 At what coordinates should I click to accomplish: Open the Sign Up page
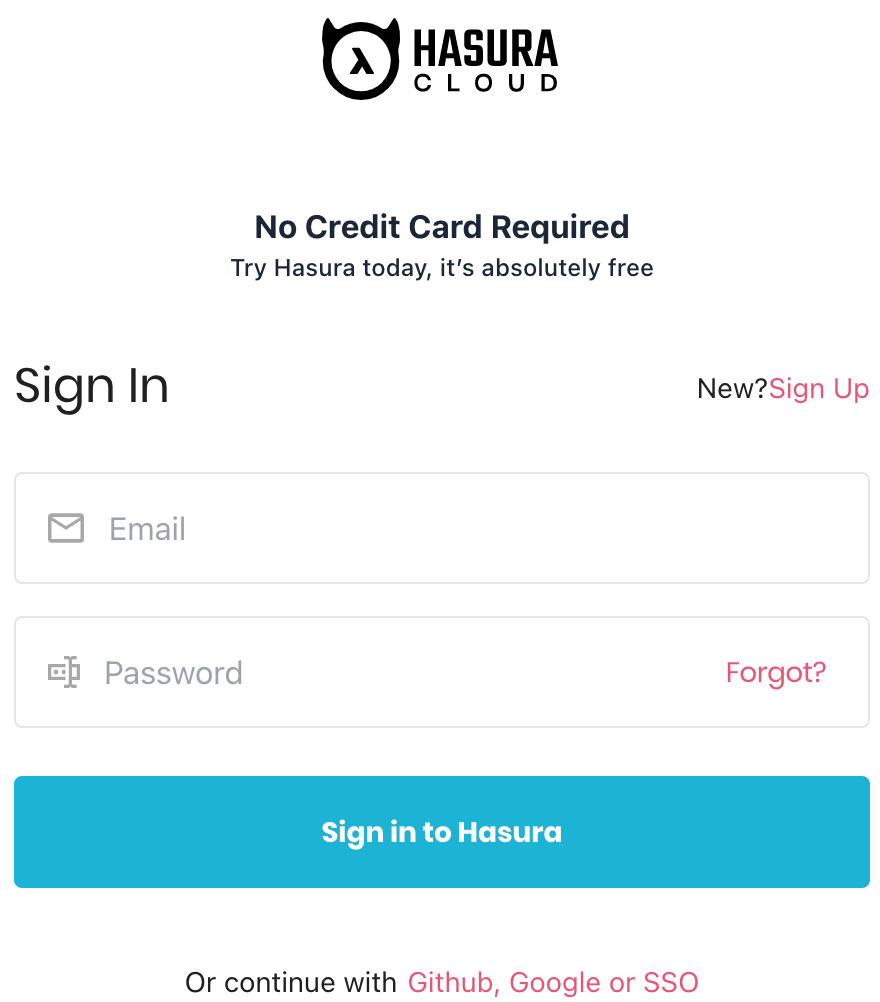click(818, 389)
